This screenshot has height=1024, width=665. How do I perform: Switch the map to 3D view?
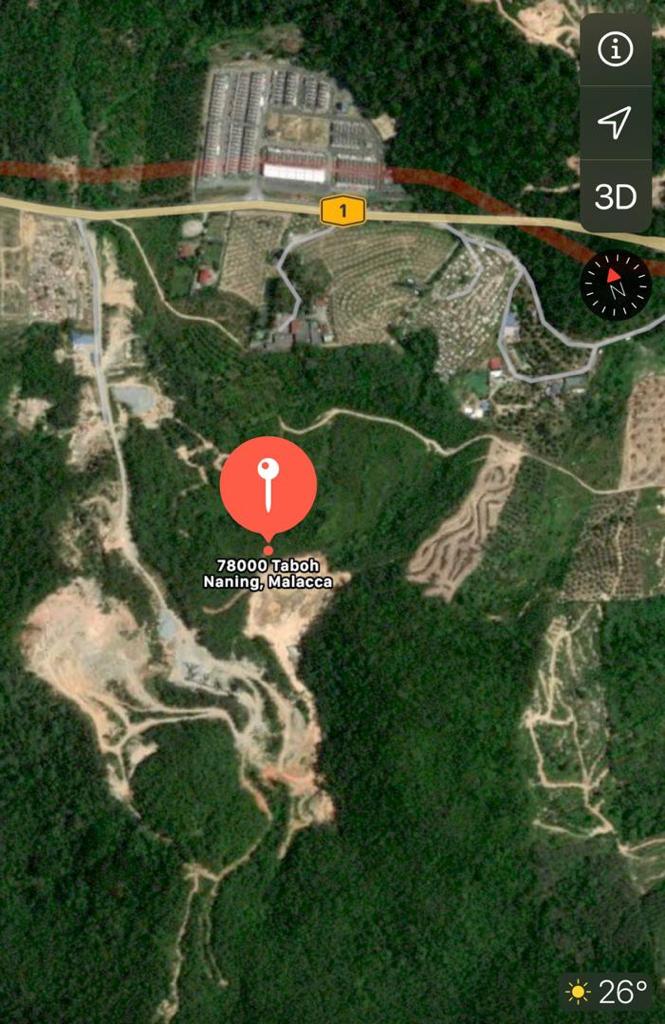pyautogui.click(x=615, y=196)
